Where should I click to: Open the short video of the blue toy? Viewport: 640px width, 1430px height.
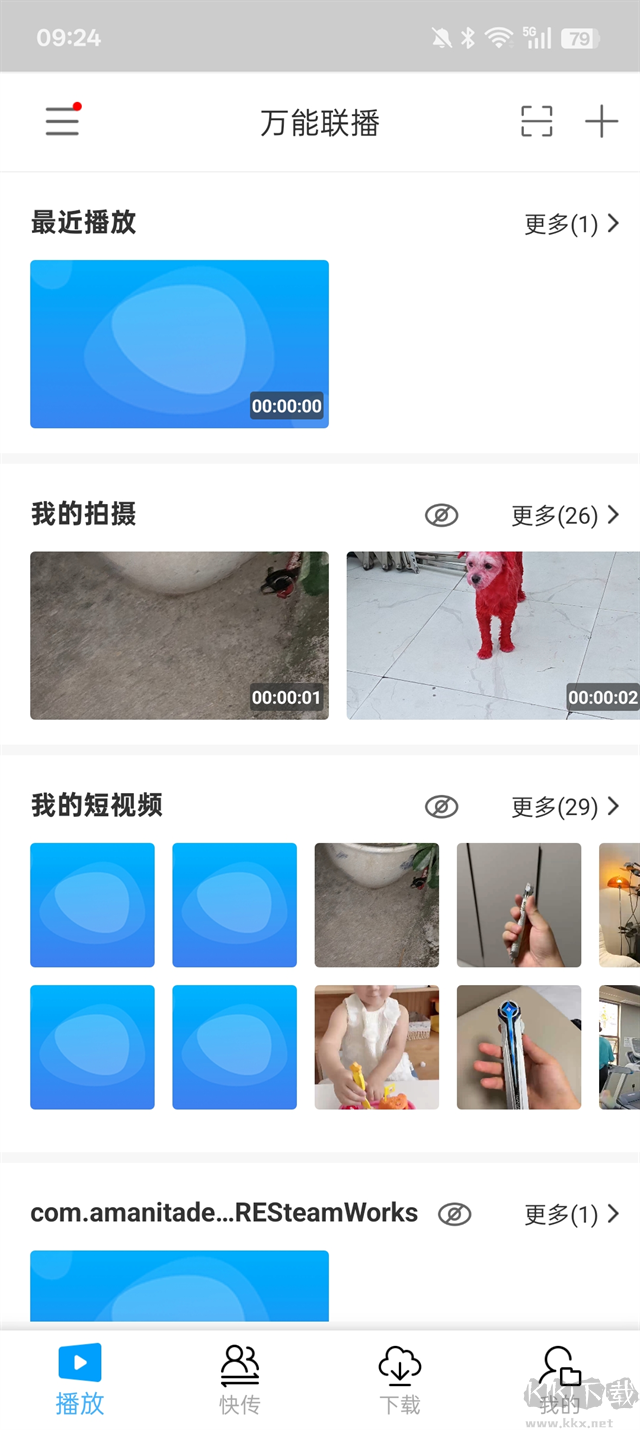[519, 1047]
